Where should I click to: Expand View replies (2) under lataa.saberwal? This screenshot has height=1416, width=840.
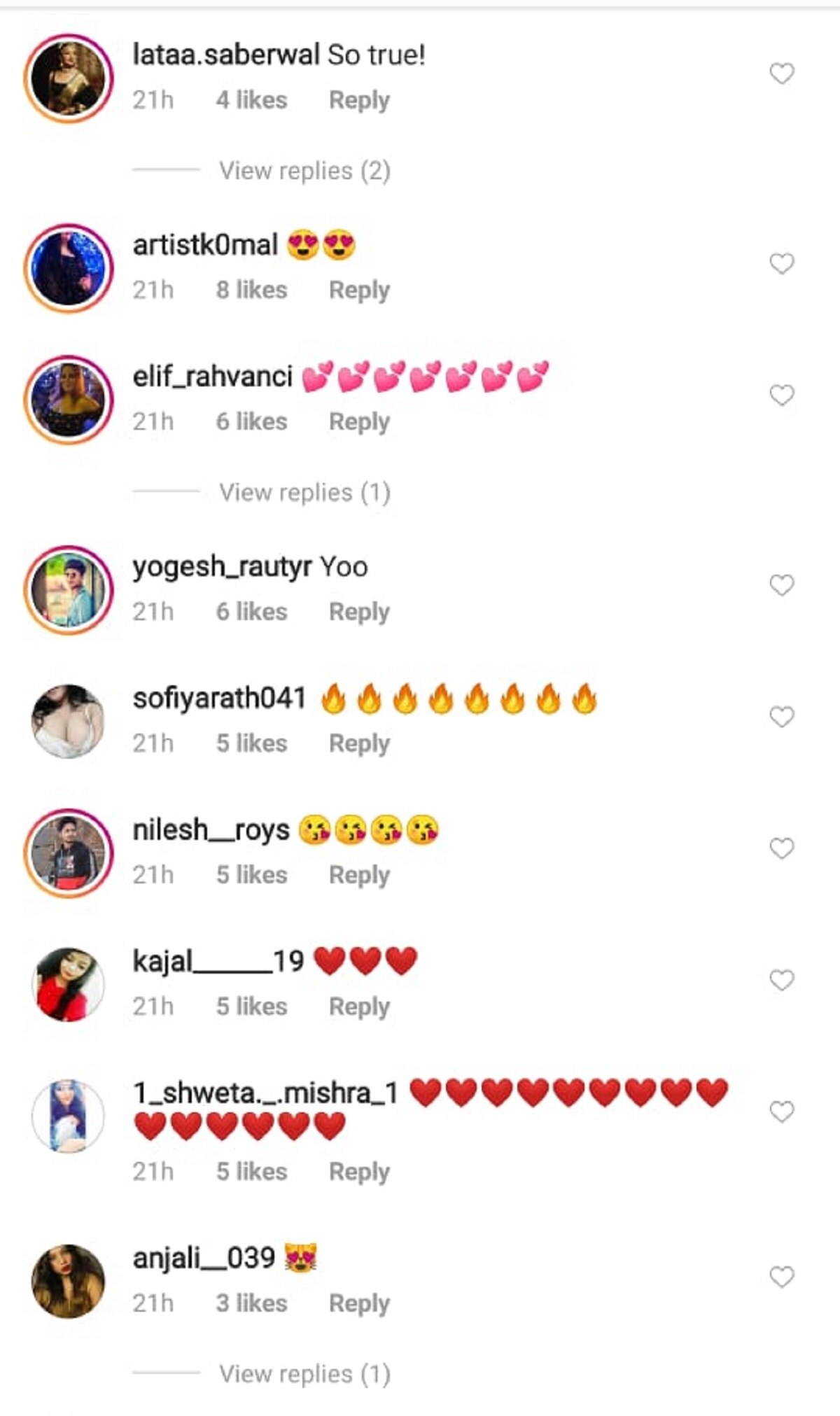coord(304,171)
